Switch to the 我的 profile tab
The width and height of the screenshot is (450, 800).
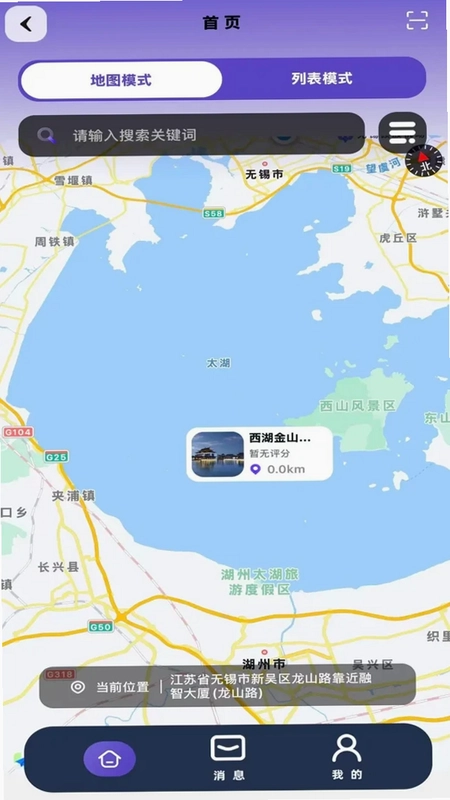347,758
